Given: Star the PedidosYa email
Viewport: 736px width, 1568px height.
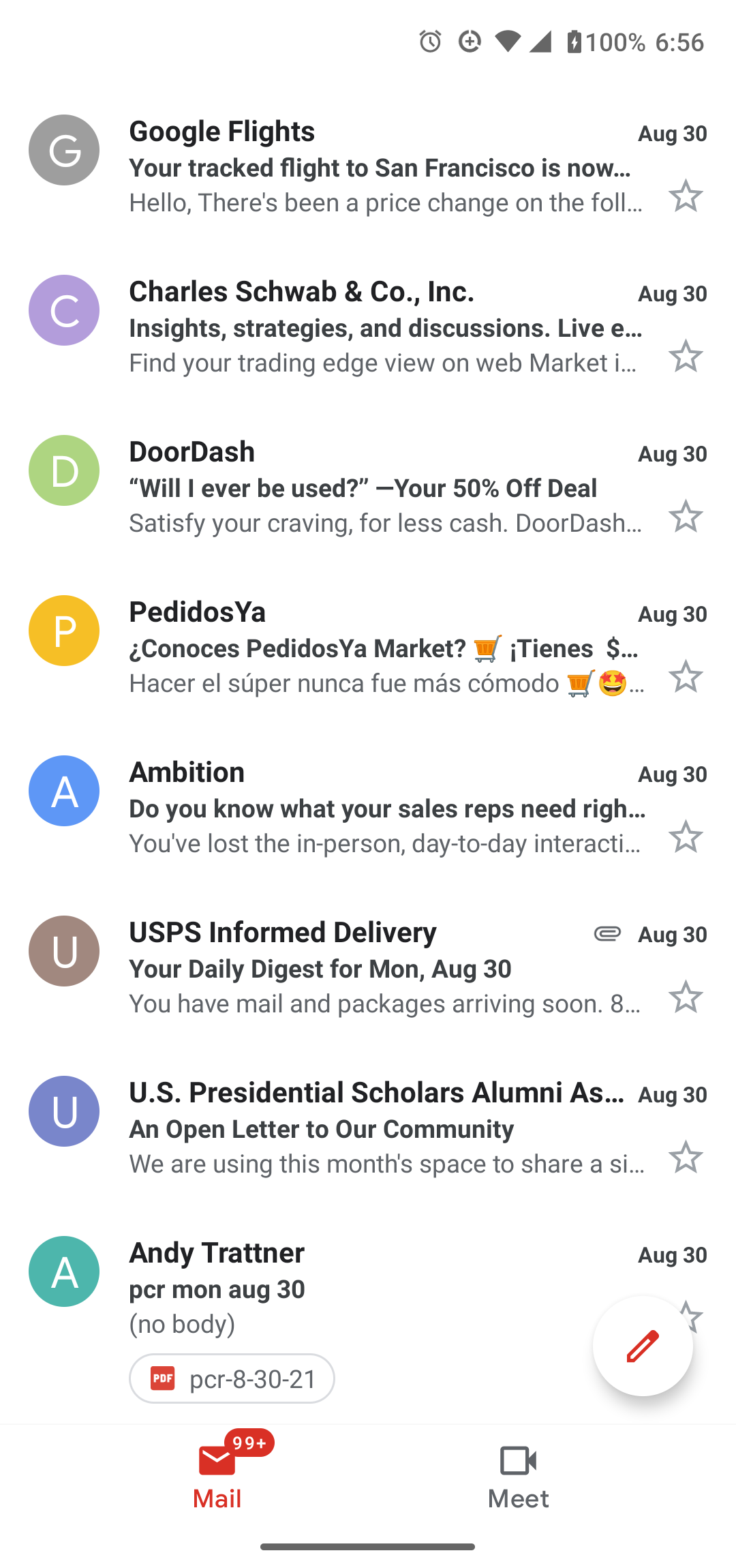Looking at the screenshot, I should [686, 677].
